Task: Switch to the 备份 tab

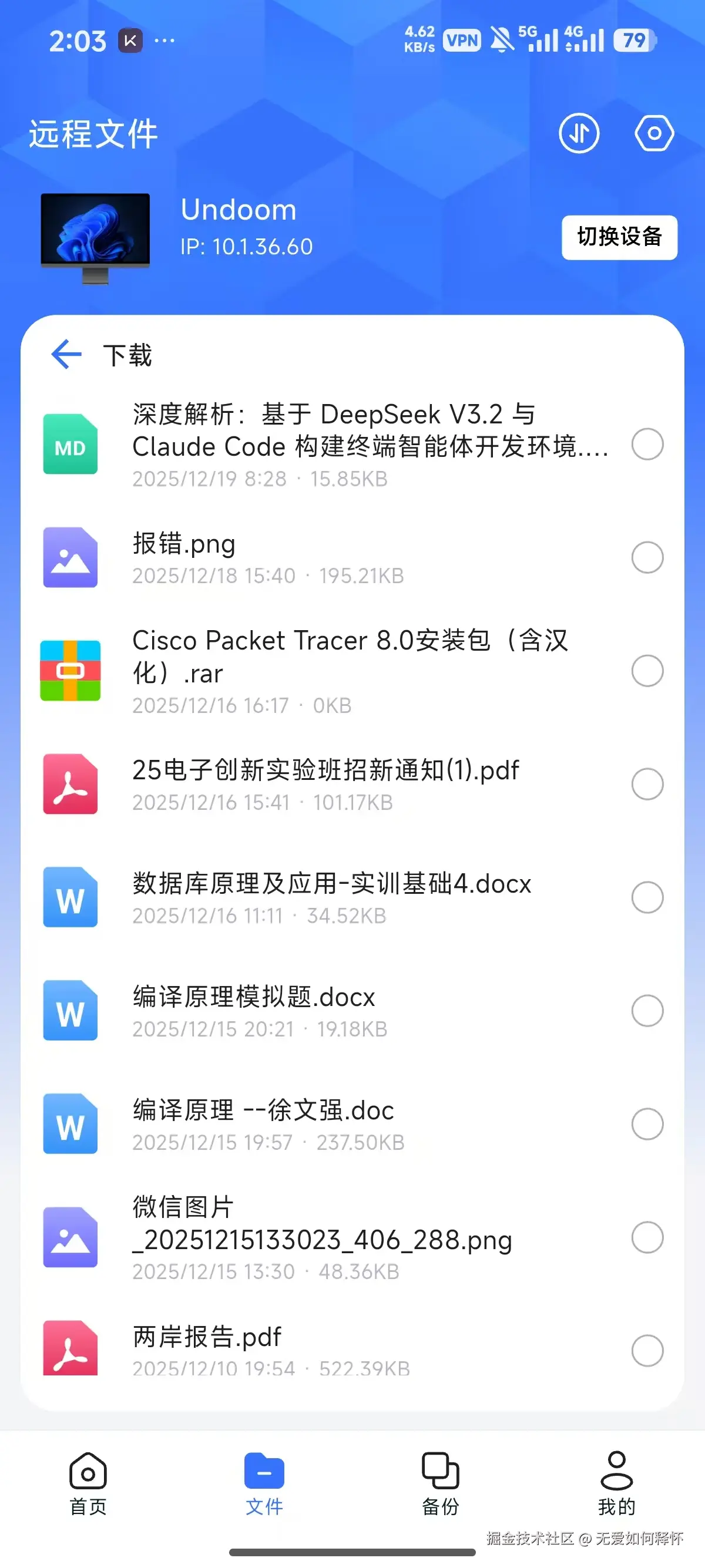Action: click(440, 1483)
